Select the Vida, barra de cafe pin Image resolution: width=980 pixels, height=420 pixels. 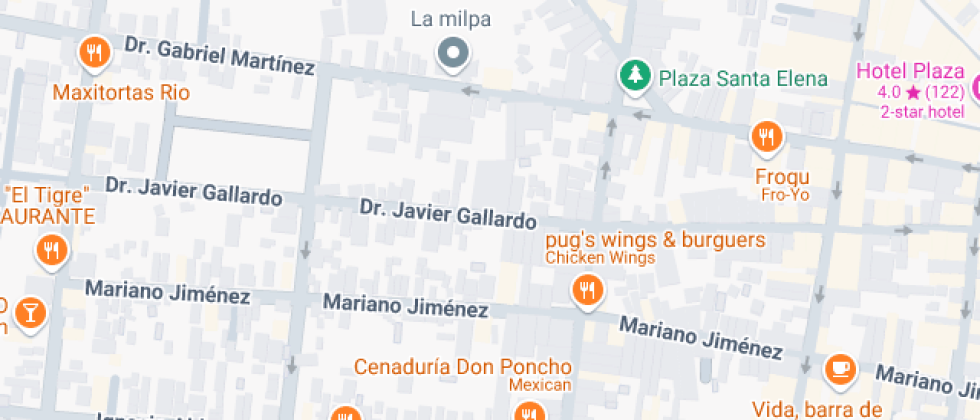[x=840, y=369]
